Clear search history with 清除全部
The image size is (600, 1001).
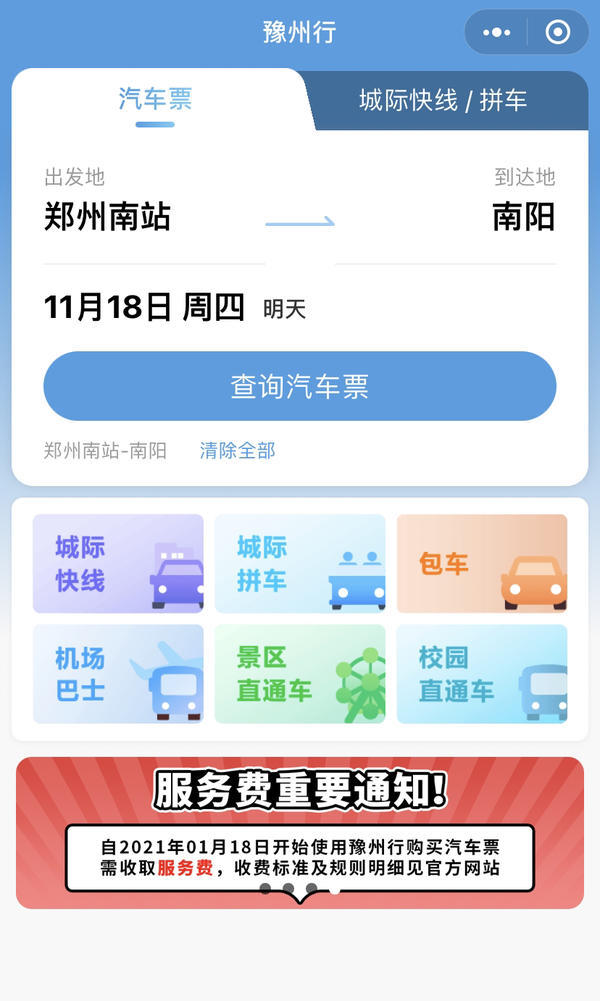[x=237, y=451]
